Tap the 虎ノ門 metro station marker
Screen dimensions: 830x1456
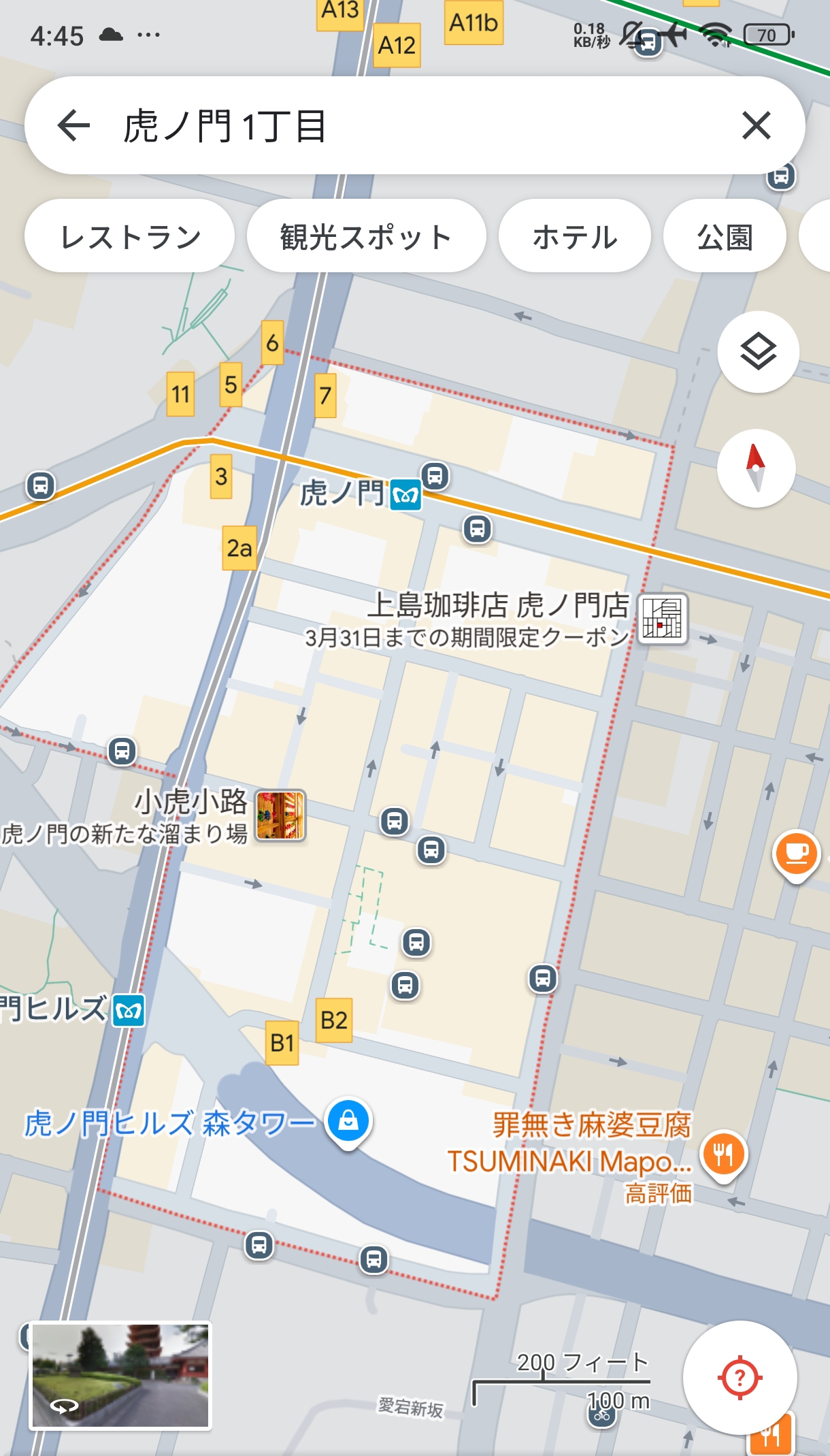[406, 495]
